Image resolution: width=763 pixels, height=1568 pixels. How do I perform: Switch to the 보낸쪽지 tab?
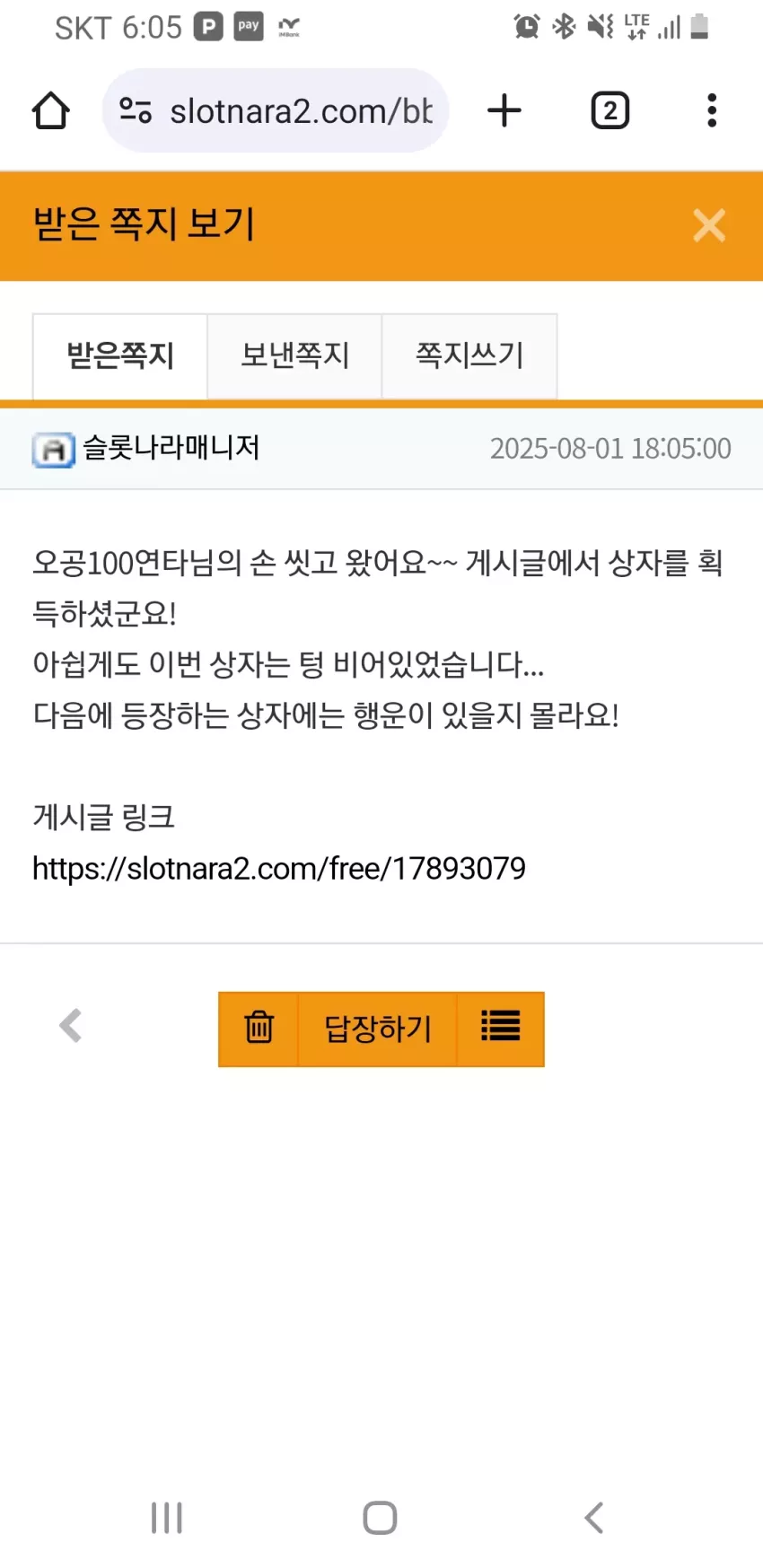[294, 355]
